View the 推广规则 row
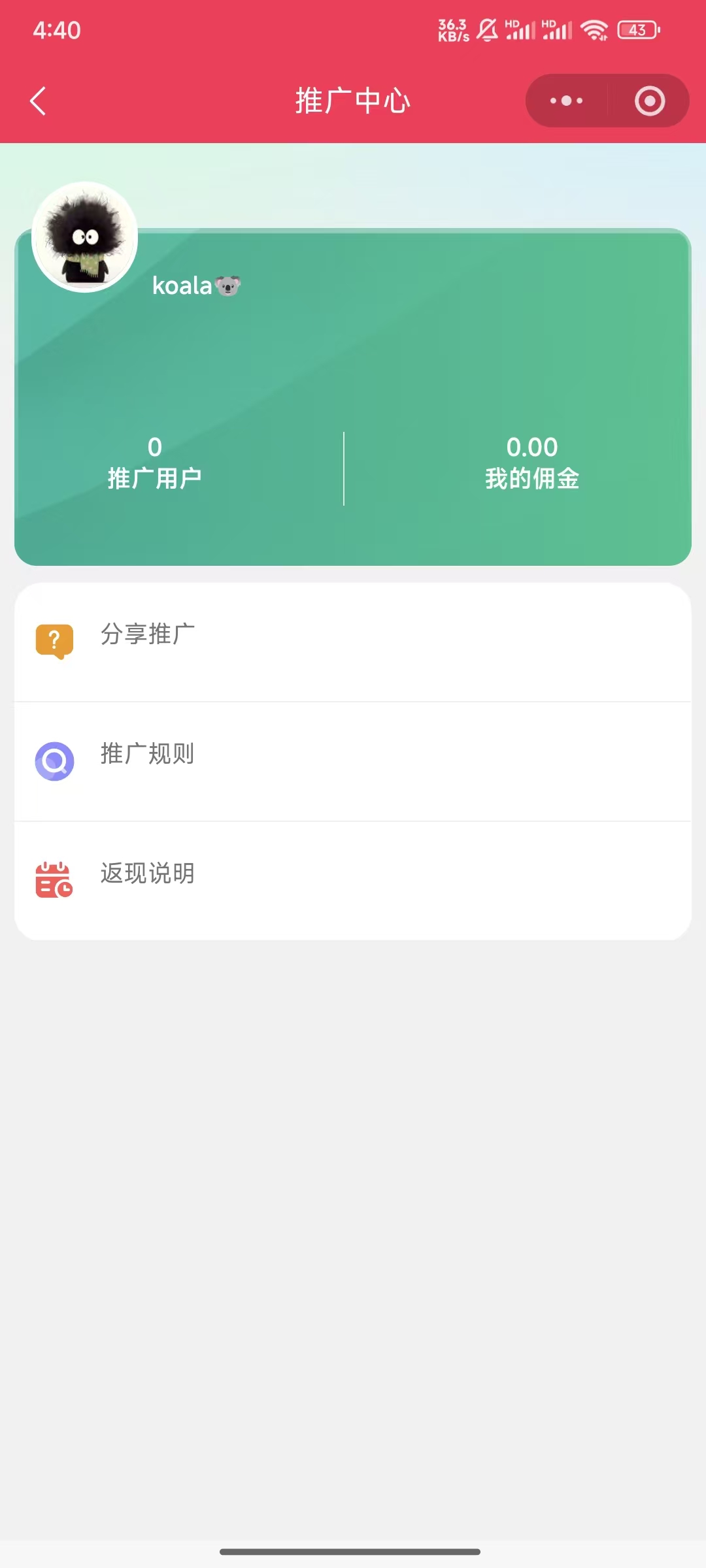 point(353,761)
